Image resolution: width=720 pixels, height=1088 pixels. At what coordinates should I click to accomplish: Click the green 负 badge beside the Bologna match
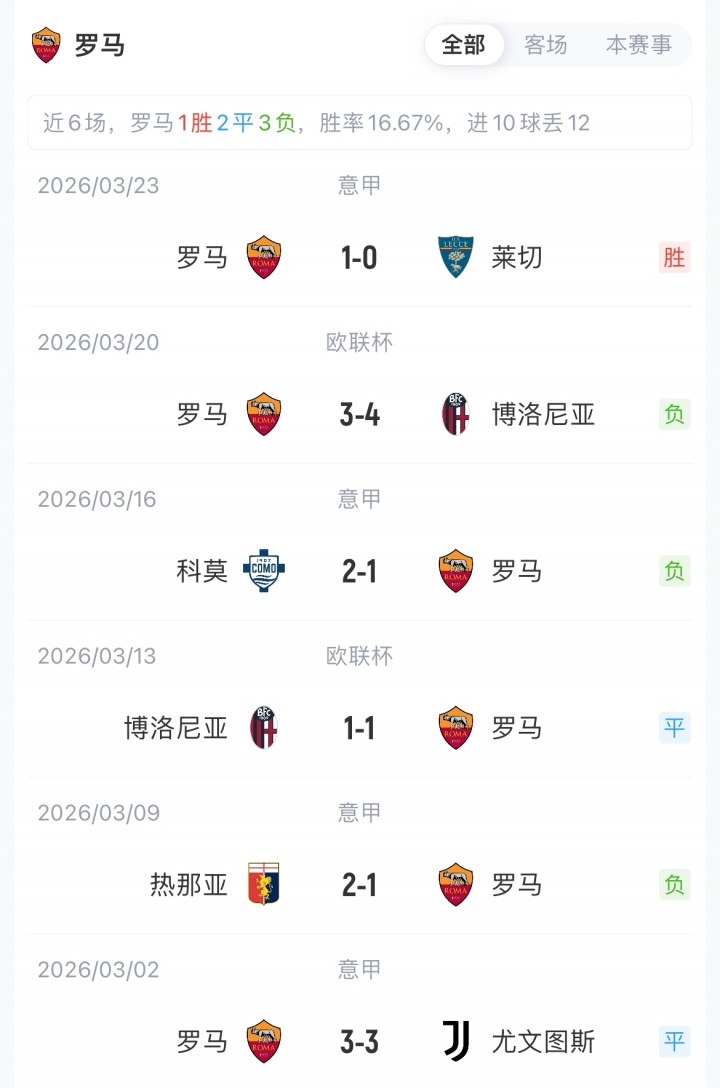pos(675,414)
